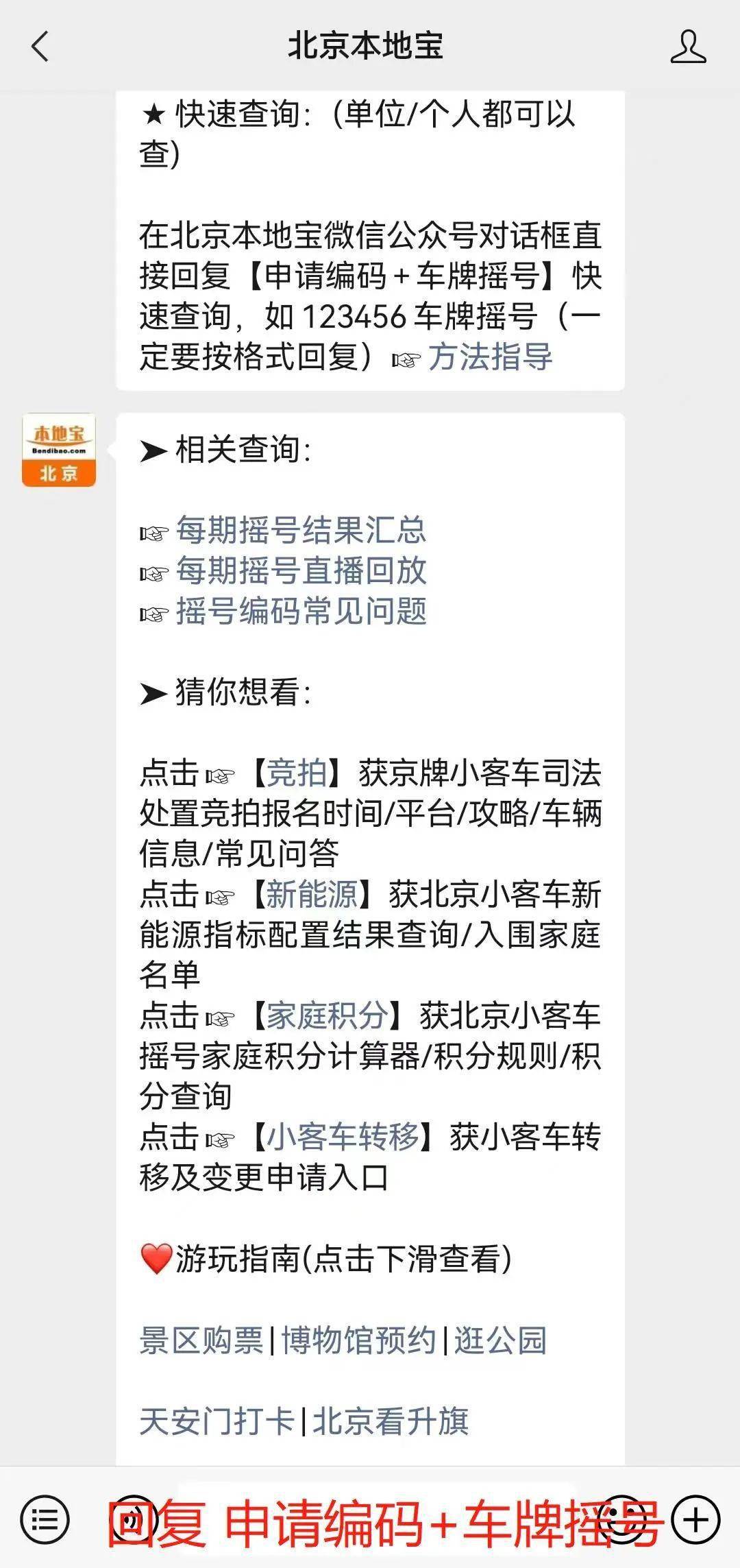Open 博物馆预约 link
Image resolution: width=740 pixels, height=1568 pixels.
[358, 1340]
